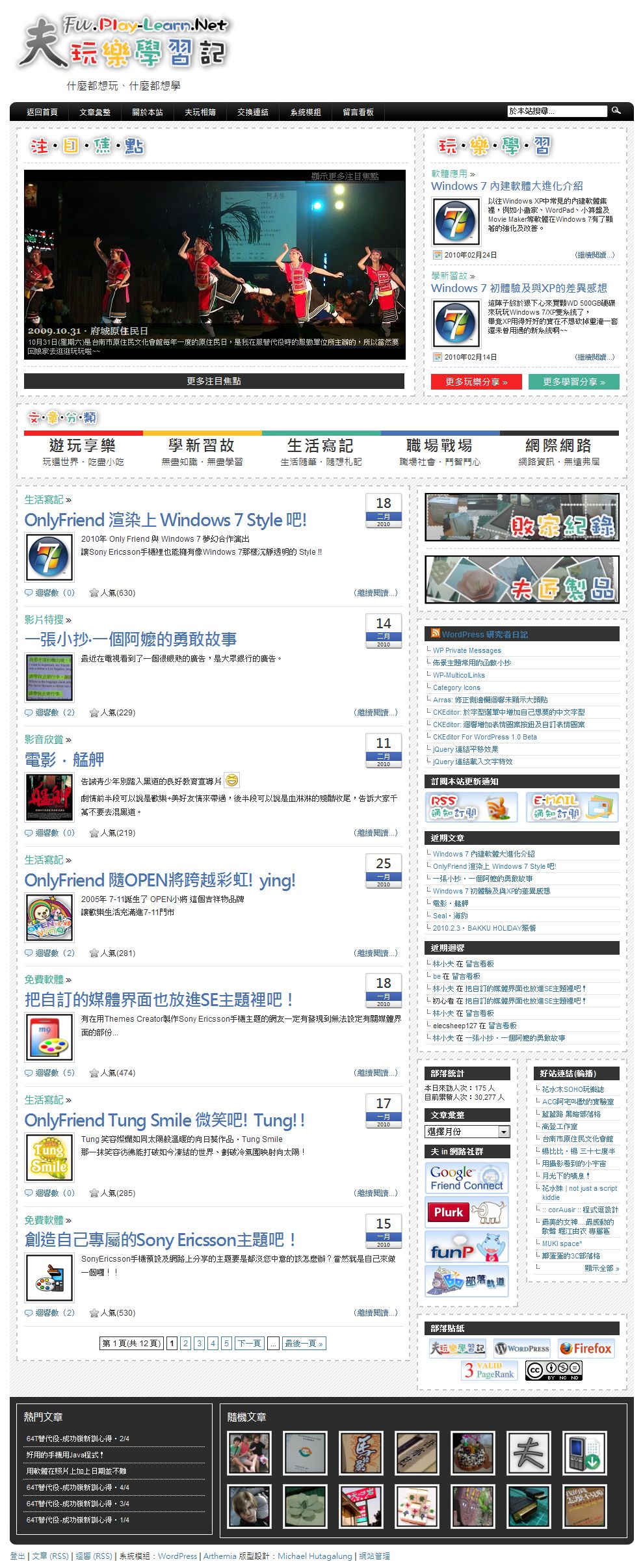643x1568 pixels.
Task: Open 更多學習分享 green button
Action: point(573,382)
